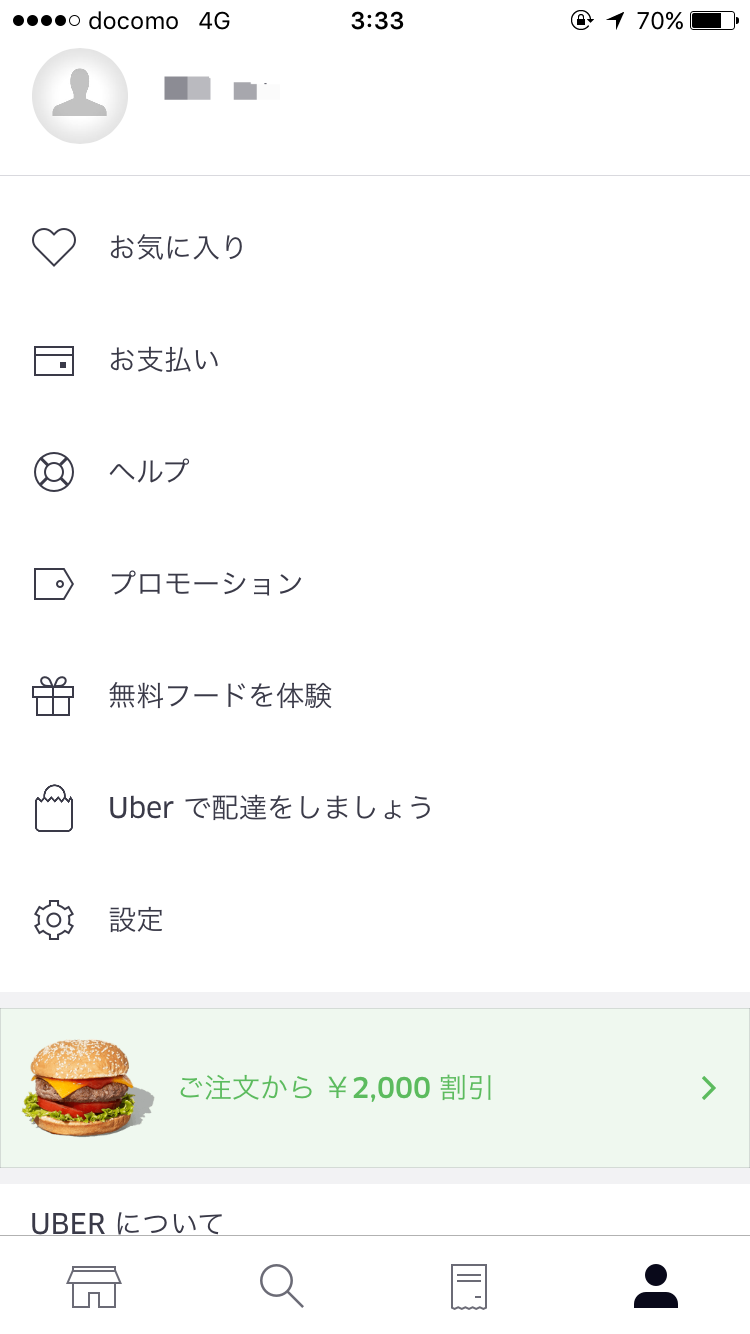Open プロモーション promotions row
750x1334 pixels.
375,583
